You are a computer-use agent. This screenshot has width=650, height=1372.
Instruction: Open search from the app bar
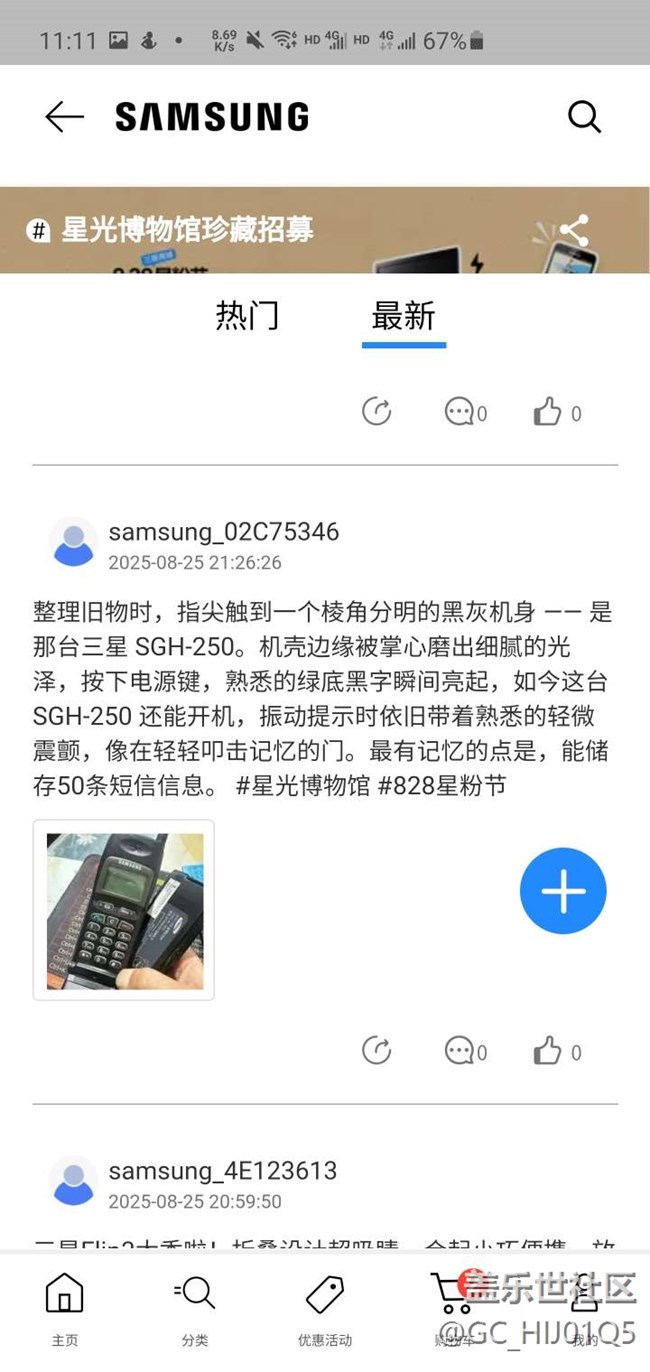(584, 117)
